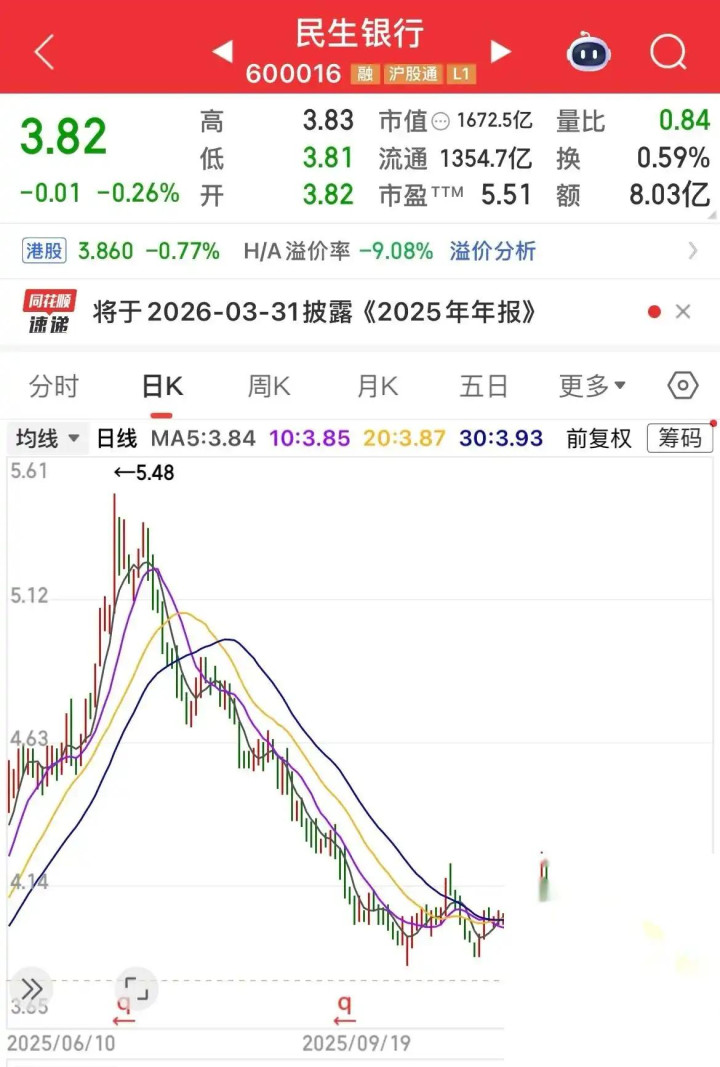Dismiss the 同花顺速递 news banner
The width and height of the screenshot is (720, 1067).
(683, 312)
